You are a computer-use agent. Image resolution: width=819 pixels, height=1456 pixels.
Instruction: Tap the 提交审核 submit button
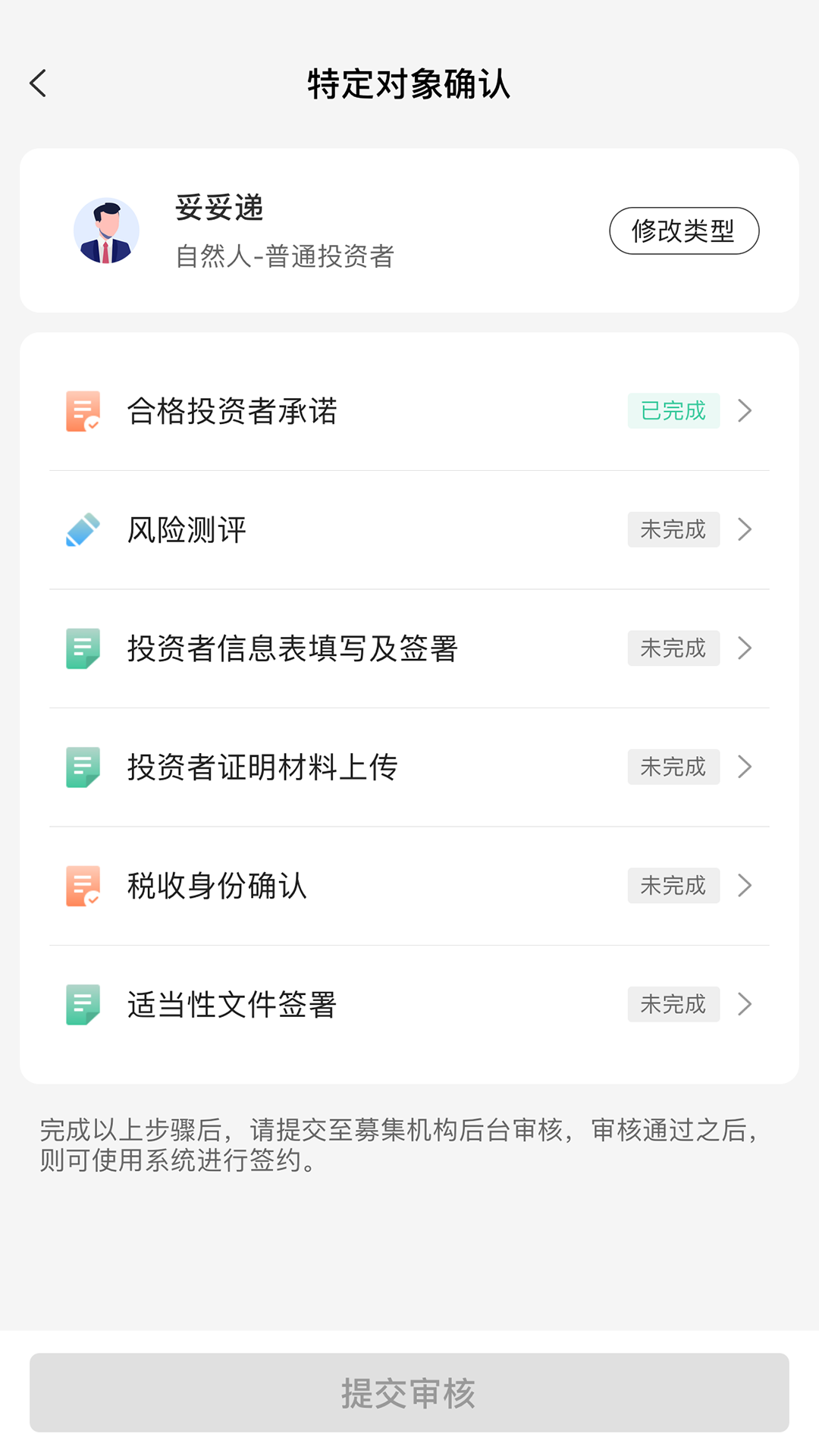click(x=409, y=1392)
